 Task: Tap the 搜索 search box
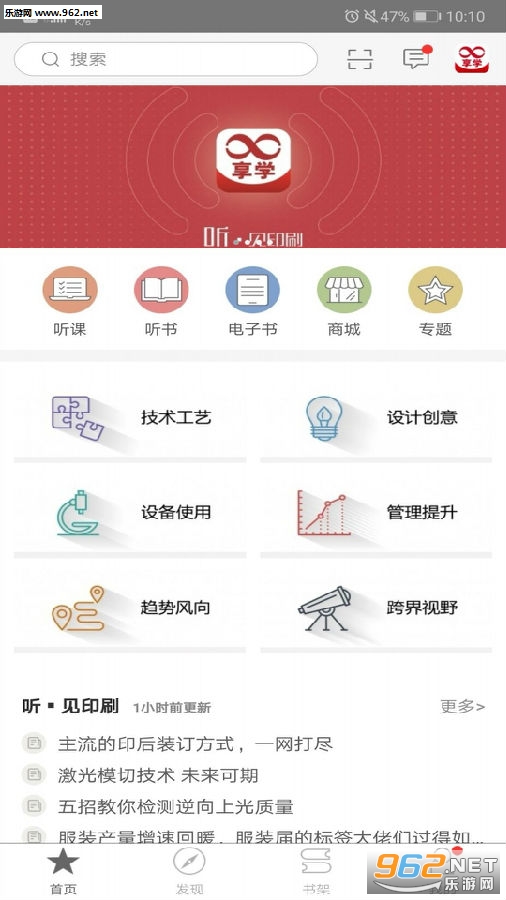pos(165,59)
